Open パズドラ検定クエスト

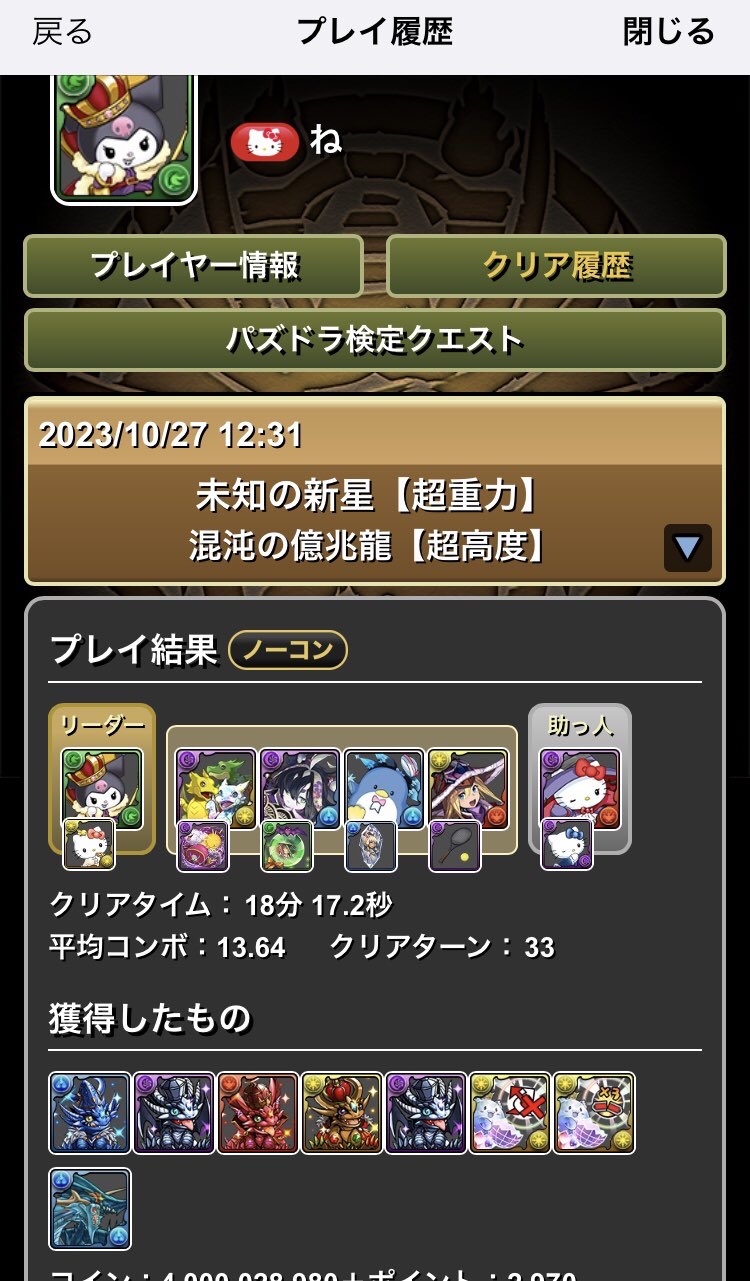[375, 340]
